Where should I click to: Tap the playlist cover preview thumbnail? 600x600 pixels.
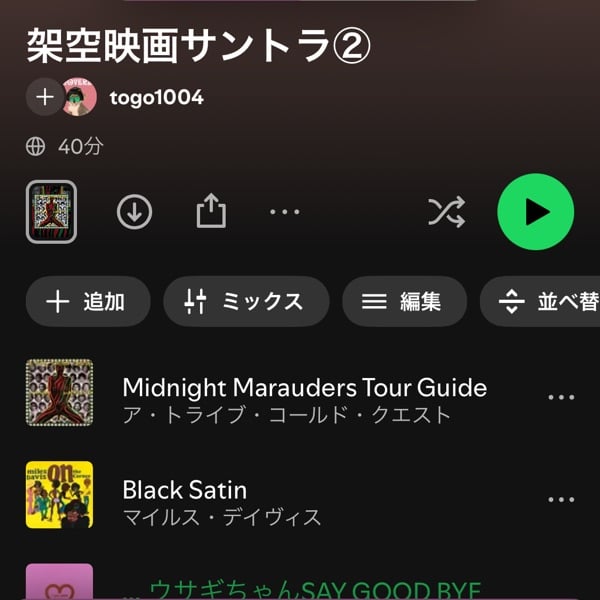(51, 212)
